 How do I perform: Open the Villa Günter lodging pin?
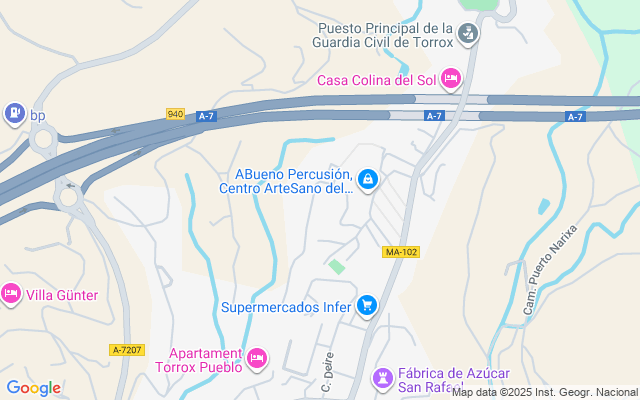pos(11,294)
